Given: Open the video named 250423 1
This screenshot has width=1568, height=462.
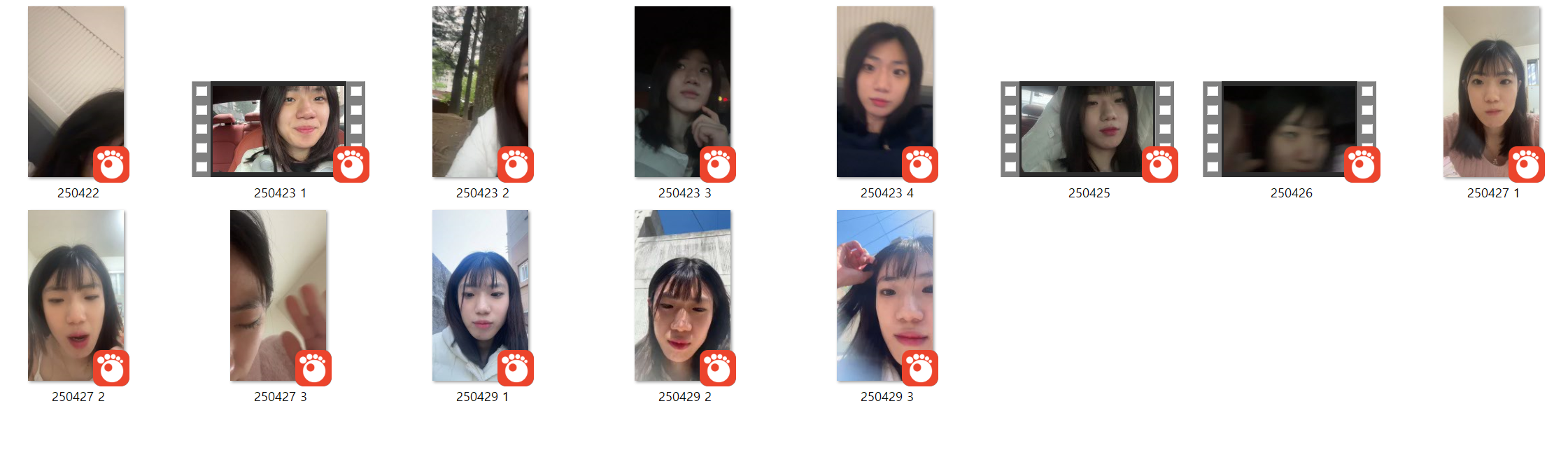Looking at the screenshot, I should (278, 129).
